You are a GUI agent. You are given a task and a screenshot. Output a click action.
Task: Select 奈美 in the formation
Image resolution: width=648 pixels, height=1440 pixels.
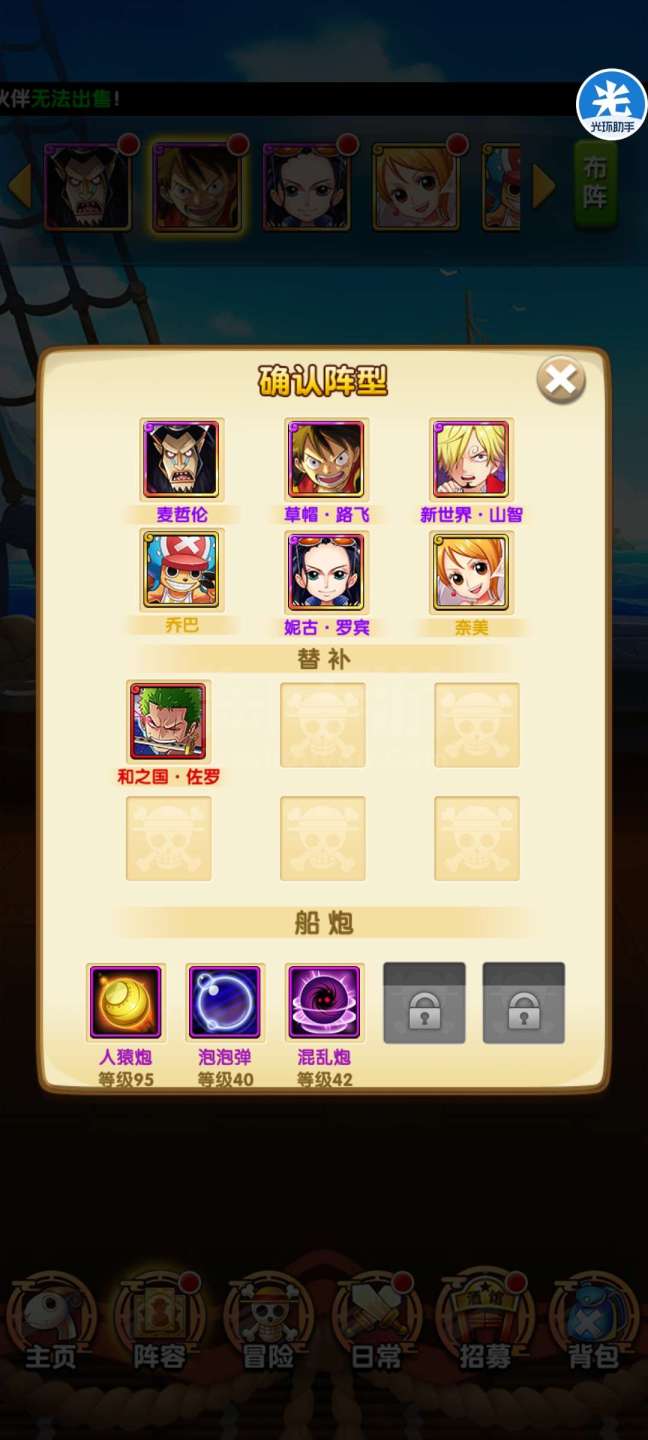coord(471,572)
